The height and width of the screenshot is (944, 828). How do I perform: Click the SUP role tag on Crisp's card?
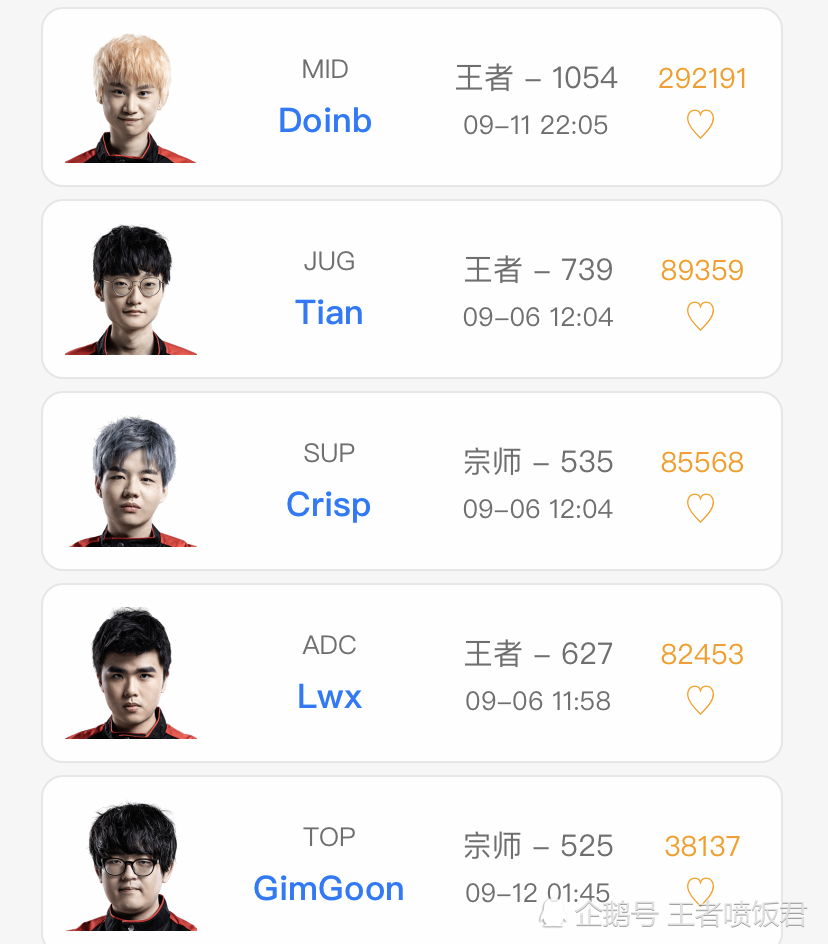click(x=329, y=453)
